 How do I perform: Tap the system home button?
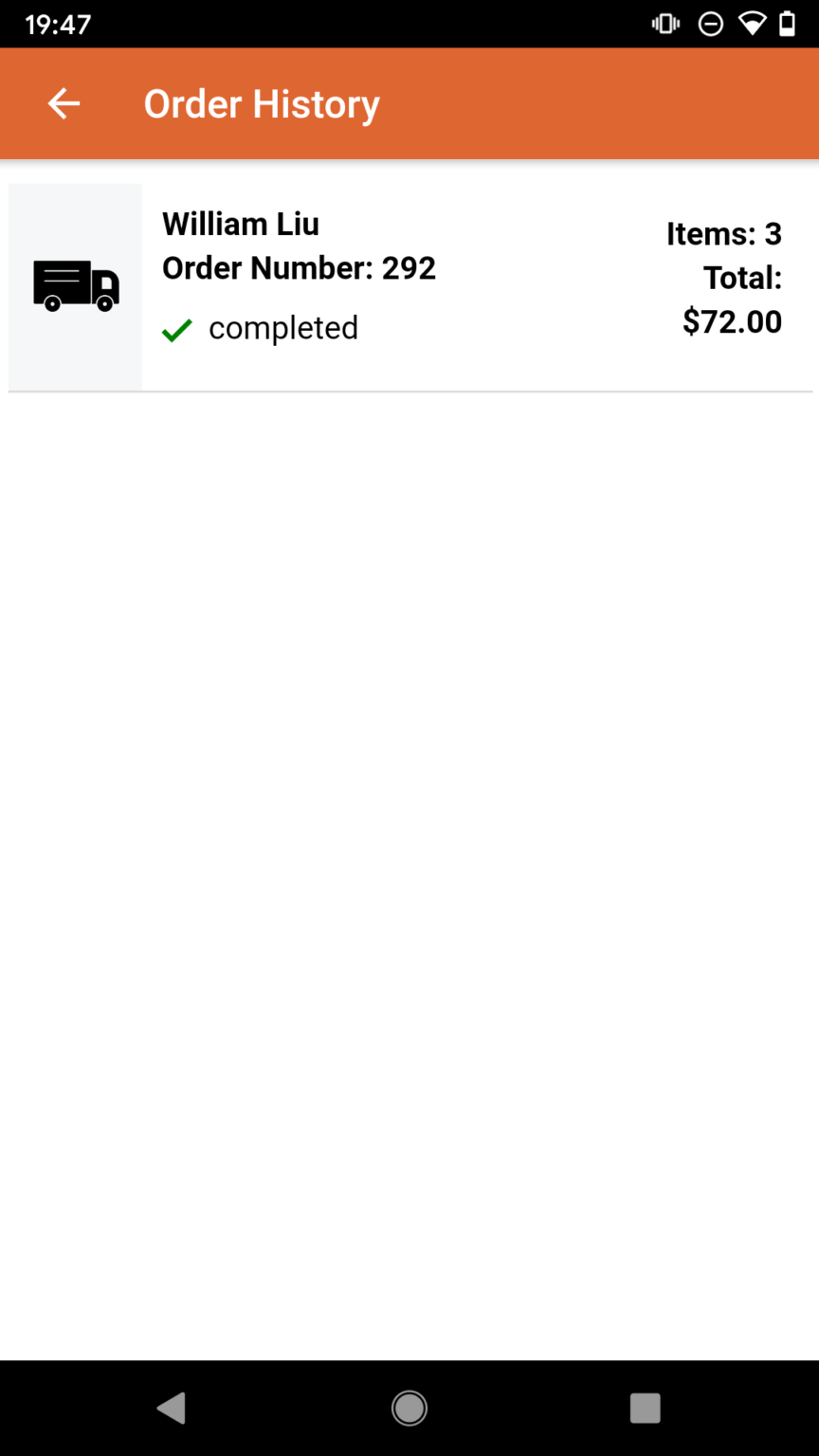(x=409, y=1408)
